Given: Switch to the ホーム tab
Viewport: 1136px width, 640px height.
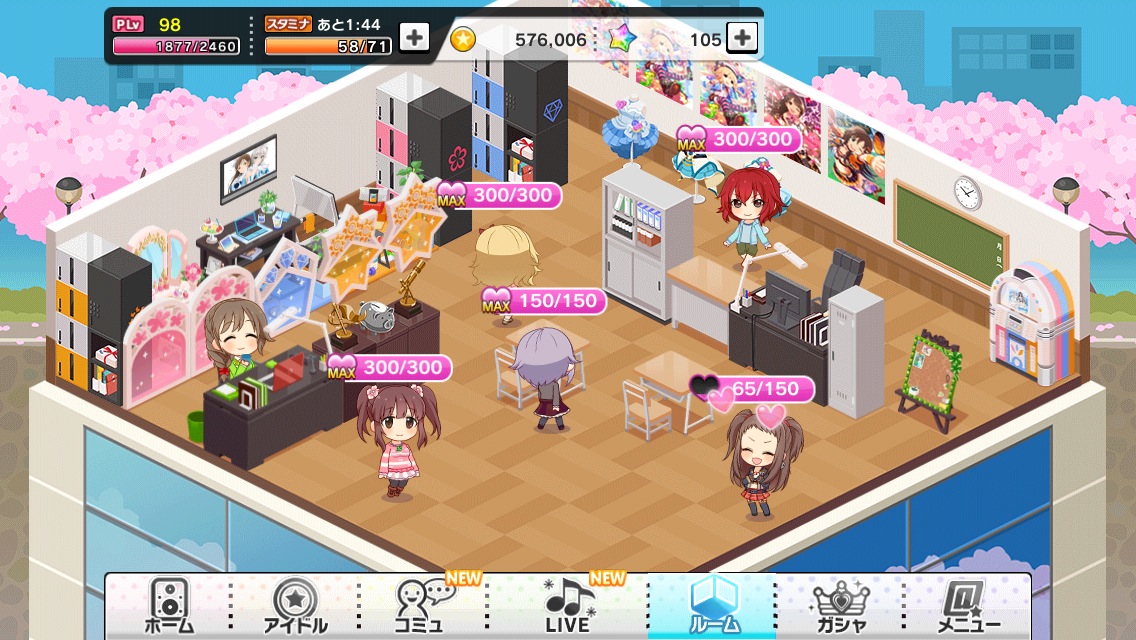Looking at the screenshot, I should (168, 607).
